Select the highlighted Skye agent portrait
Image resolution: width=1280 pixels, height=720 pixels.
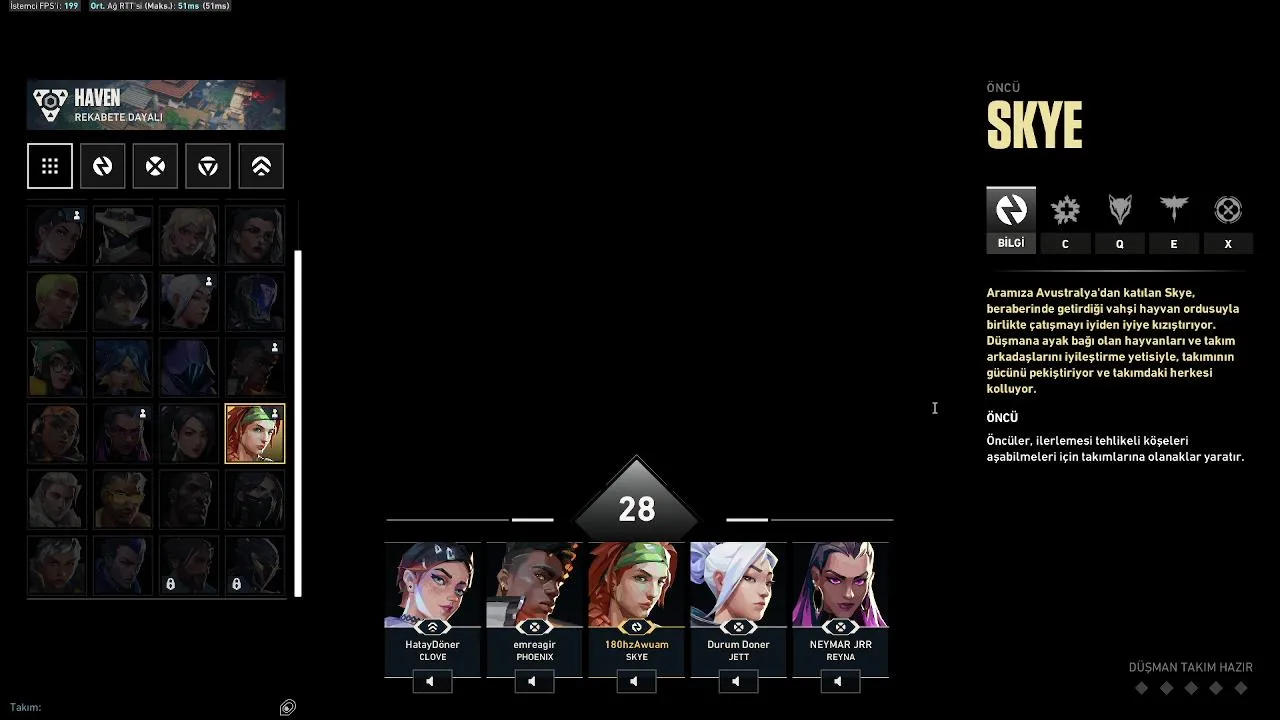[x=255, y=434]
